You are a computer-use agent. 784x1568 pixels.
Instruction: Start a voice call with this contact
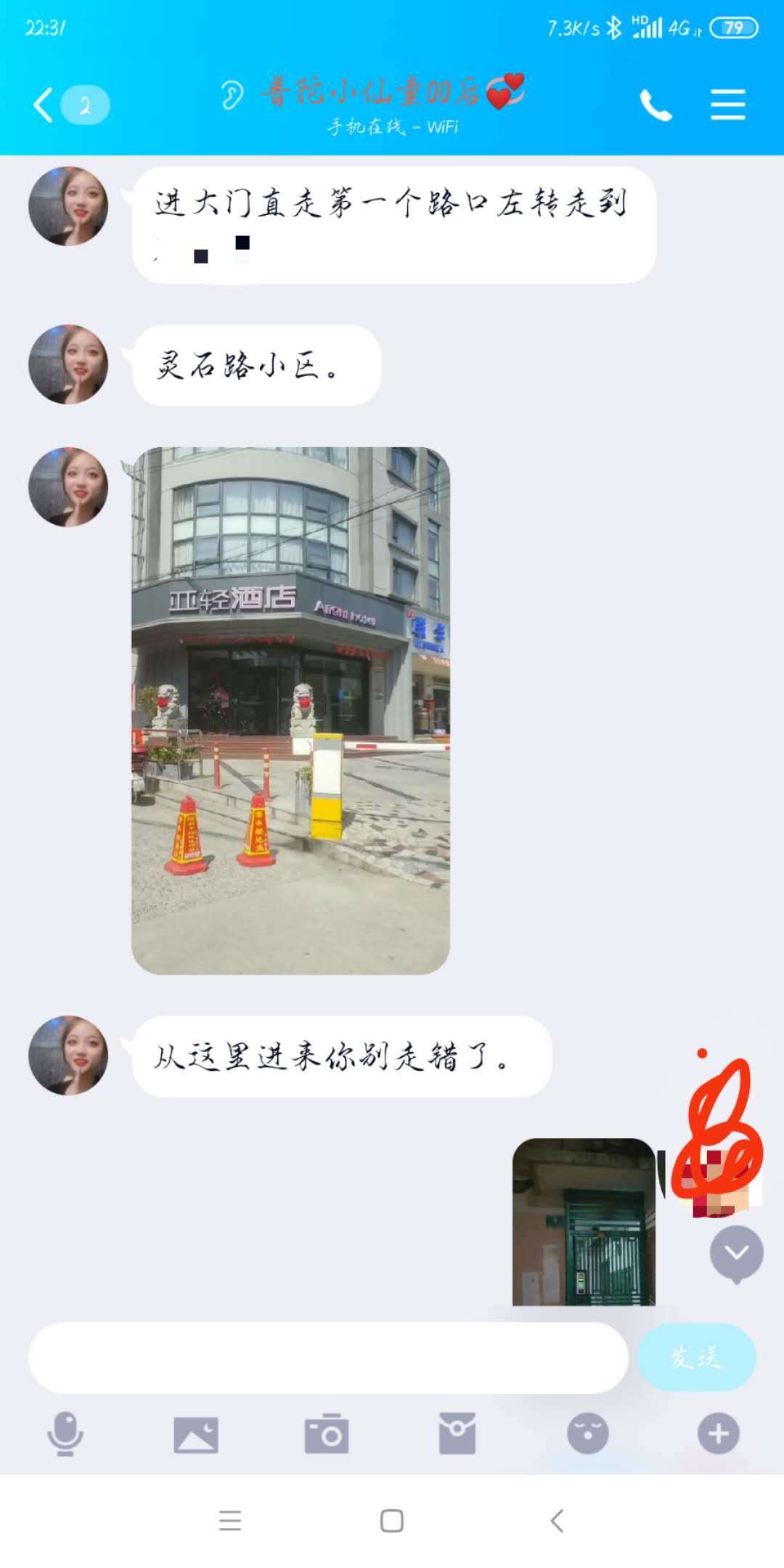[x=656, y=106]
